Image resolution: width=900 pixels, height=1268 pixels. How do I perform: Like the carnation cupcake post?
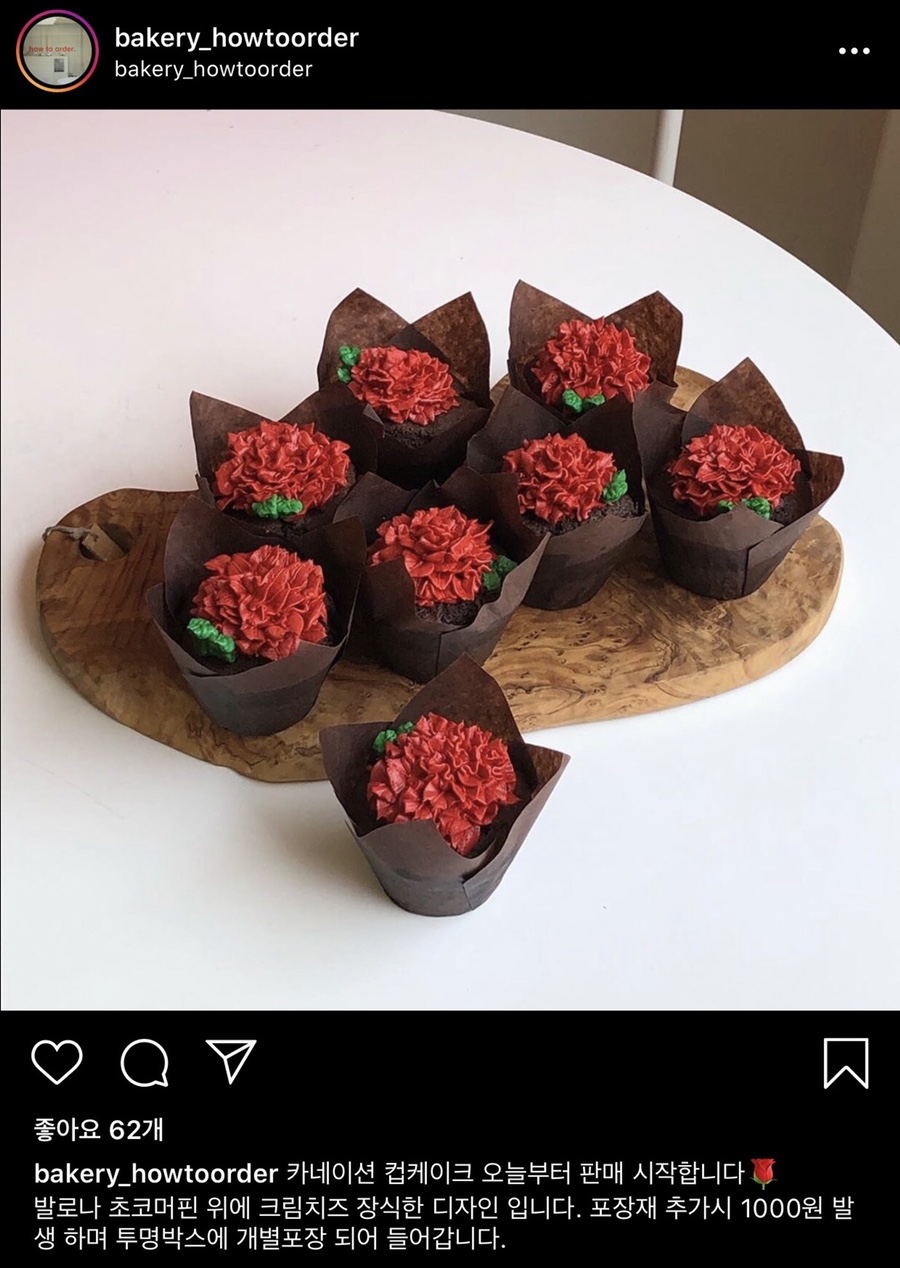(57, 1062)
